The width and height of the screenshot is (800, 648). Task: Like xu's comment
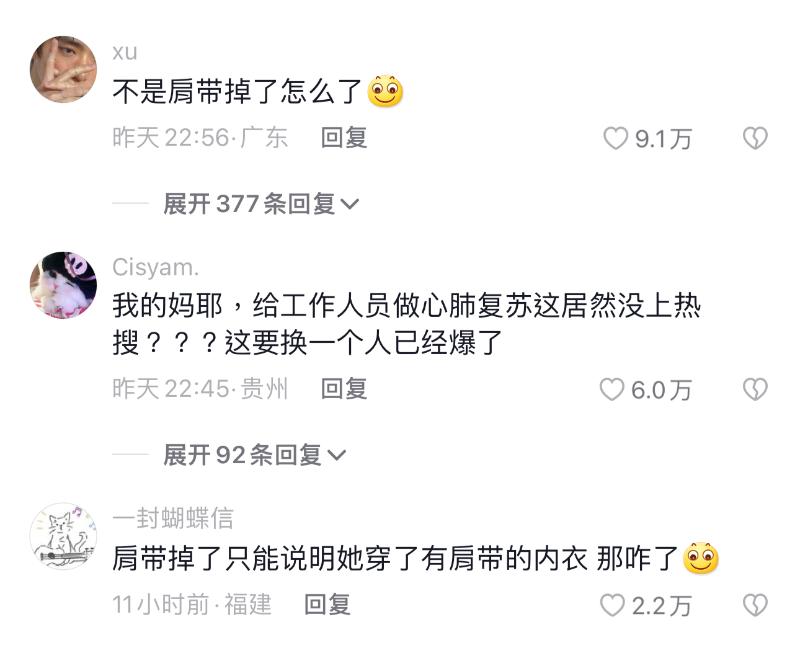click(615, 139)
